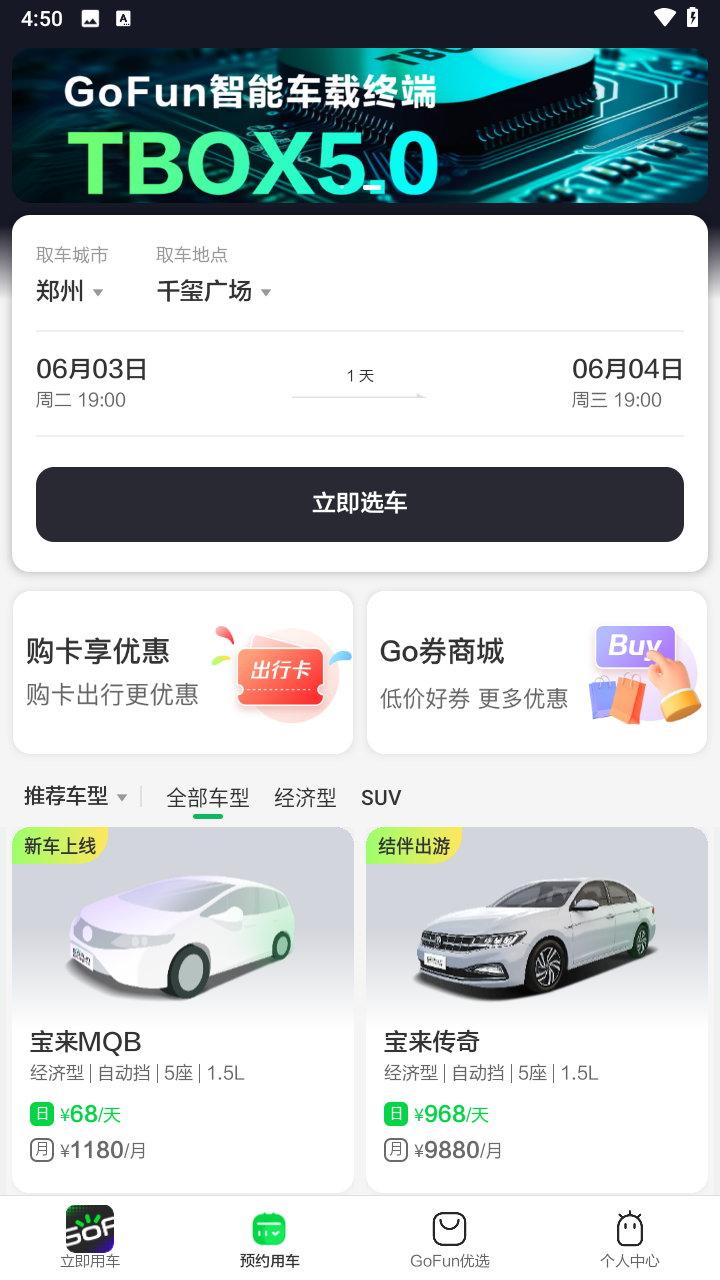Go to the 预约用车 tab
The image size is (720, 1280).
[270, 1237]
